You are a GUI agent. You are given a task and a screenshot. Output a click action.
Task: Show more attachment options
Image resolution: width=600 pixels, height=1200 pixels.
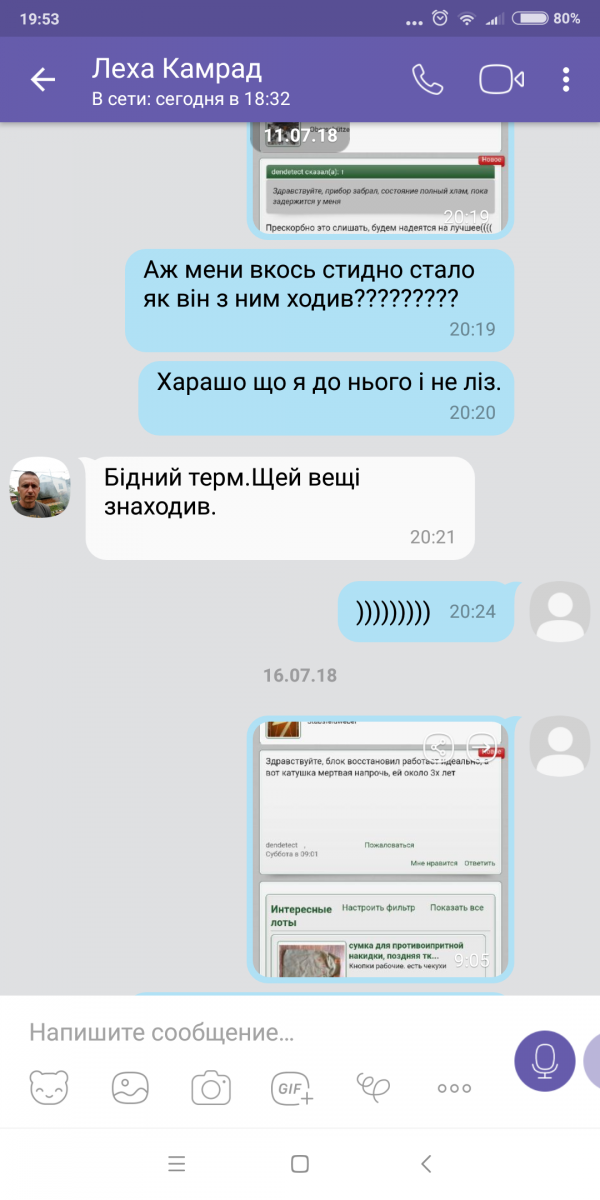(454, 1087)
